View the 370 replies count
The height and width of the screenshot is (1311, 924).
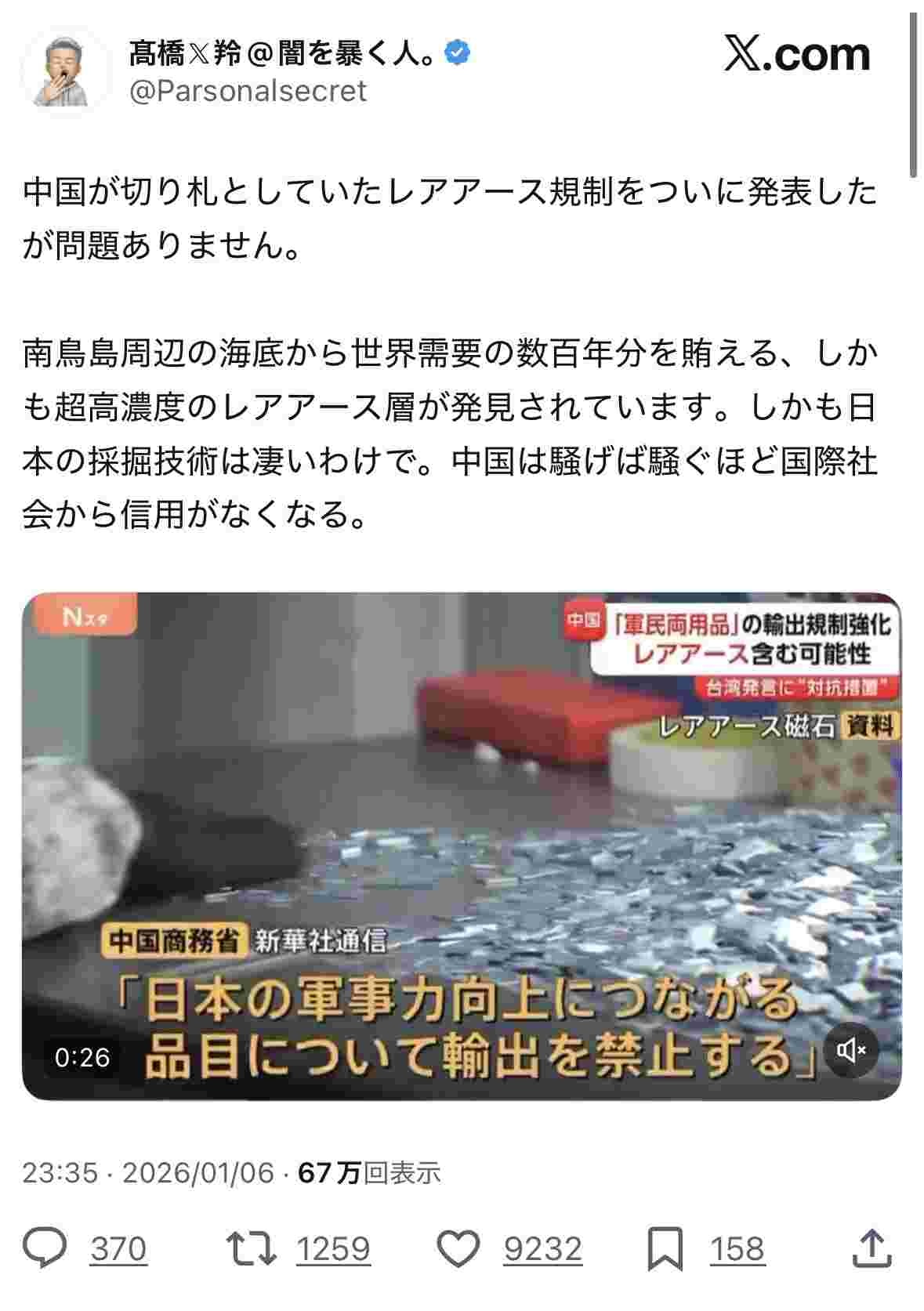coord(118,1248)
